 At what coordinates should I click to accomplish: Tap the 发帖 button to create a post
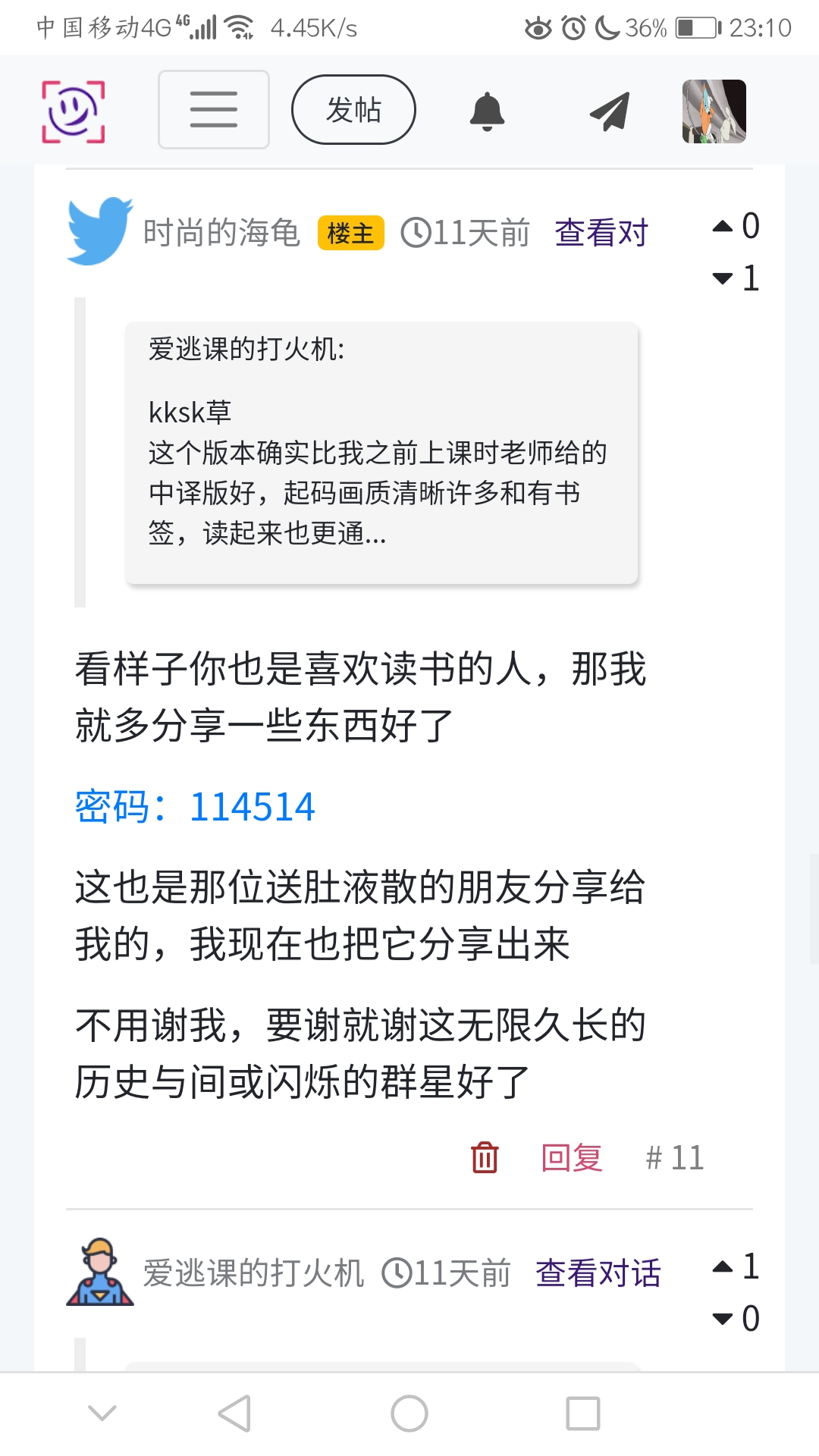click(x=353, y=110)
